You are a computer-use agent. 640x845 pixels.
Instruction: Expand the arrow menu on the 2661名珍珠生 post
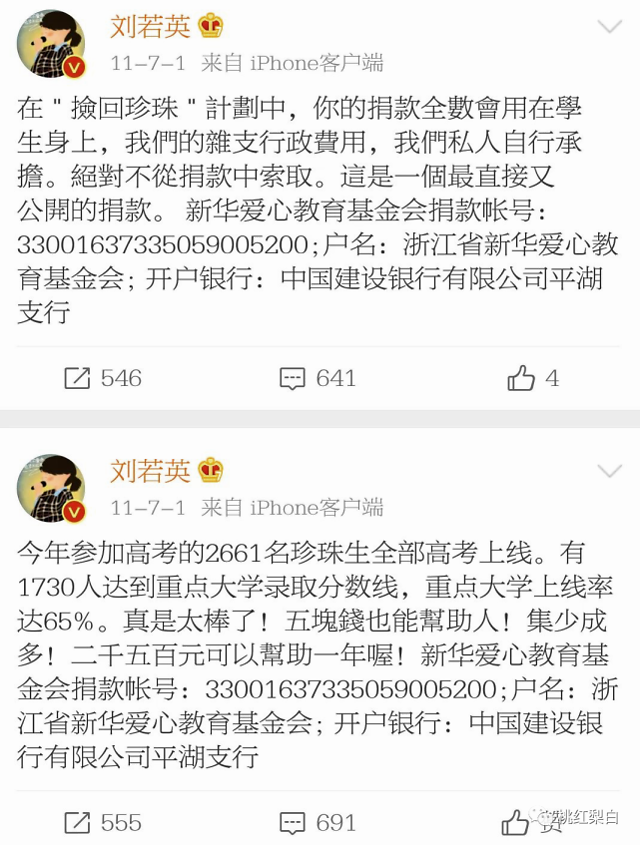[609, 471]
